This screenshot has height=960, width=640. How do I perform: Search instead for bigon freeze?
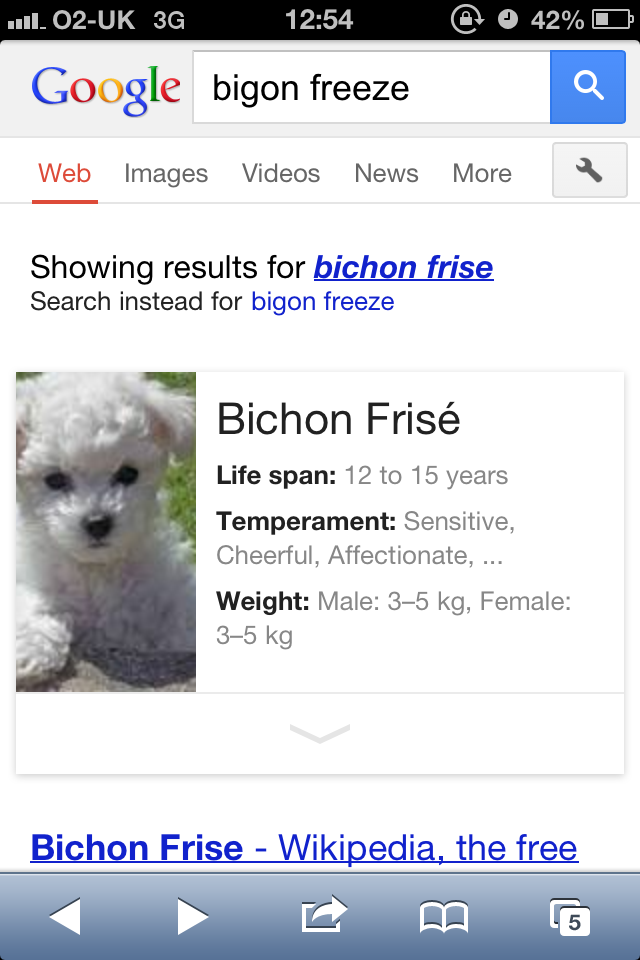click(322, 301)
